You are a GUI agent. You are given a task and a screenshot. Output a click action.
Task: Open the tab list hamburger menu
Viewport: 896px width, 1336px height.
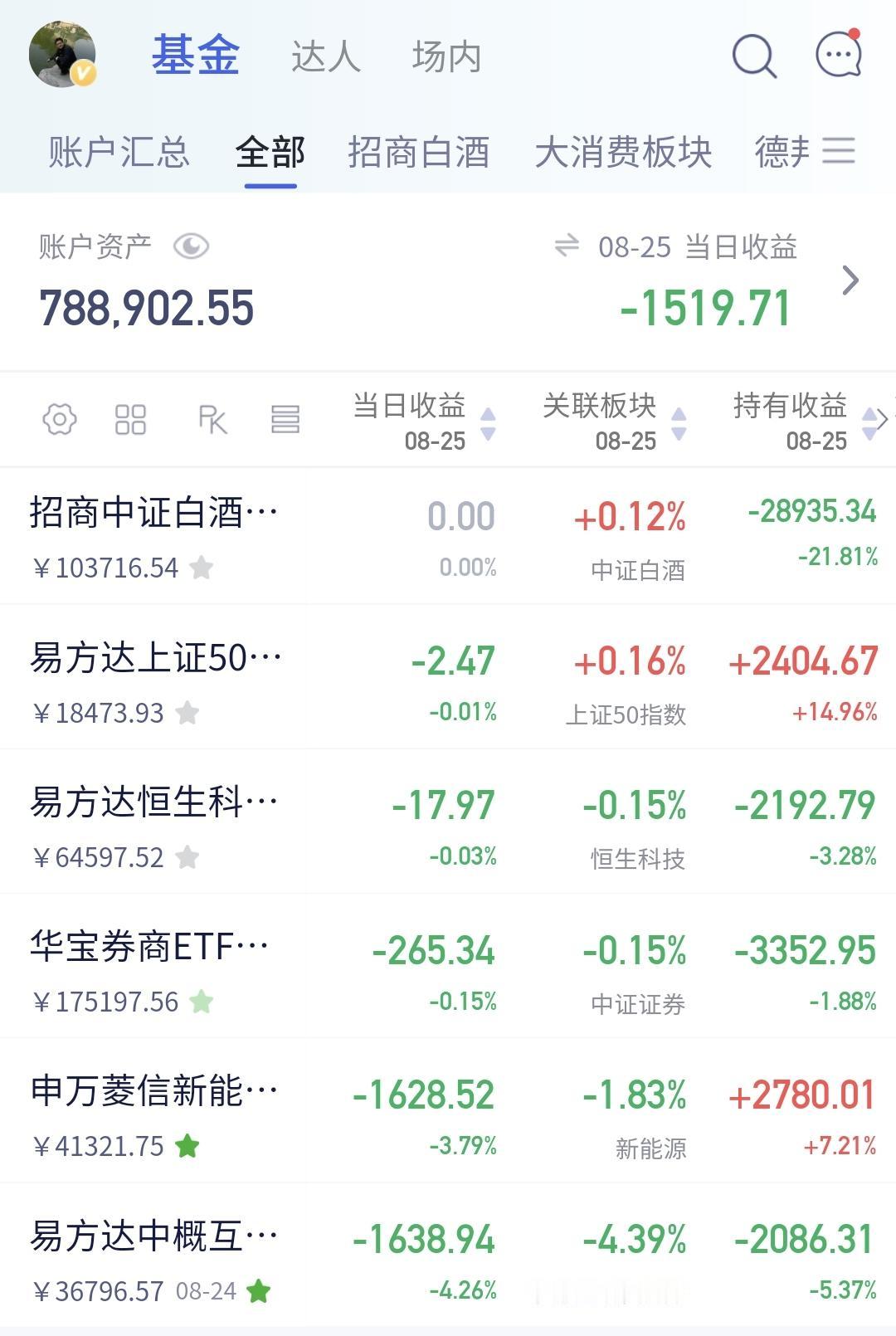[x=839, y=150]
